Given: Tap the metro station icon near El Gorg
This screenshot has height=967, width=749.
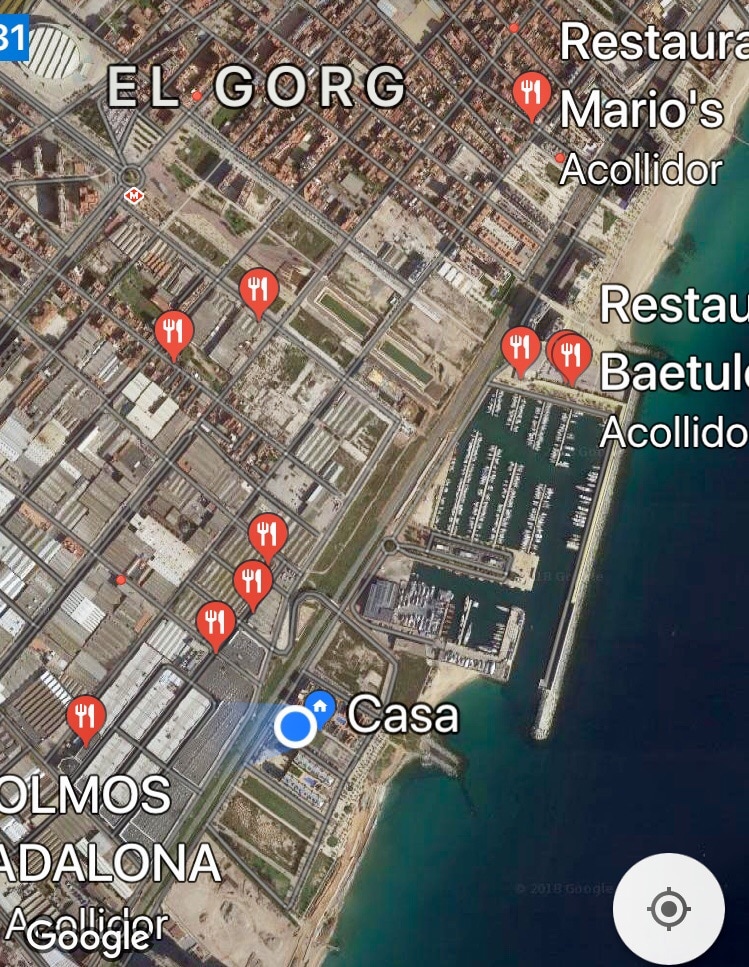Looking at the screenshot, I should click(x=132, y=195).
